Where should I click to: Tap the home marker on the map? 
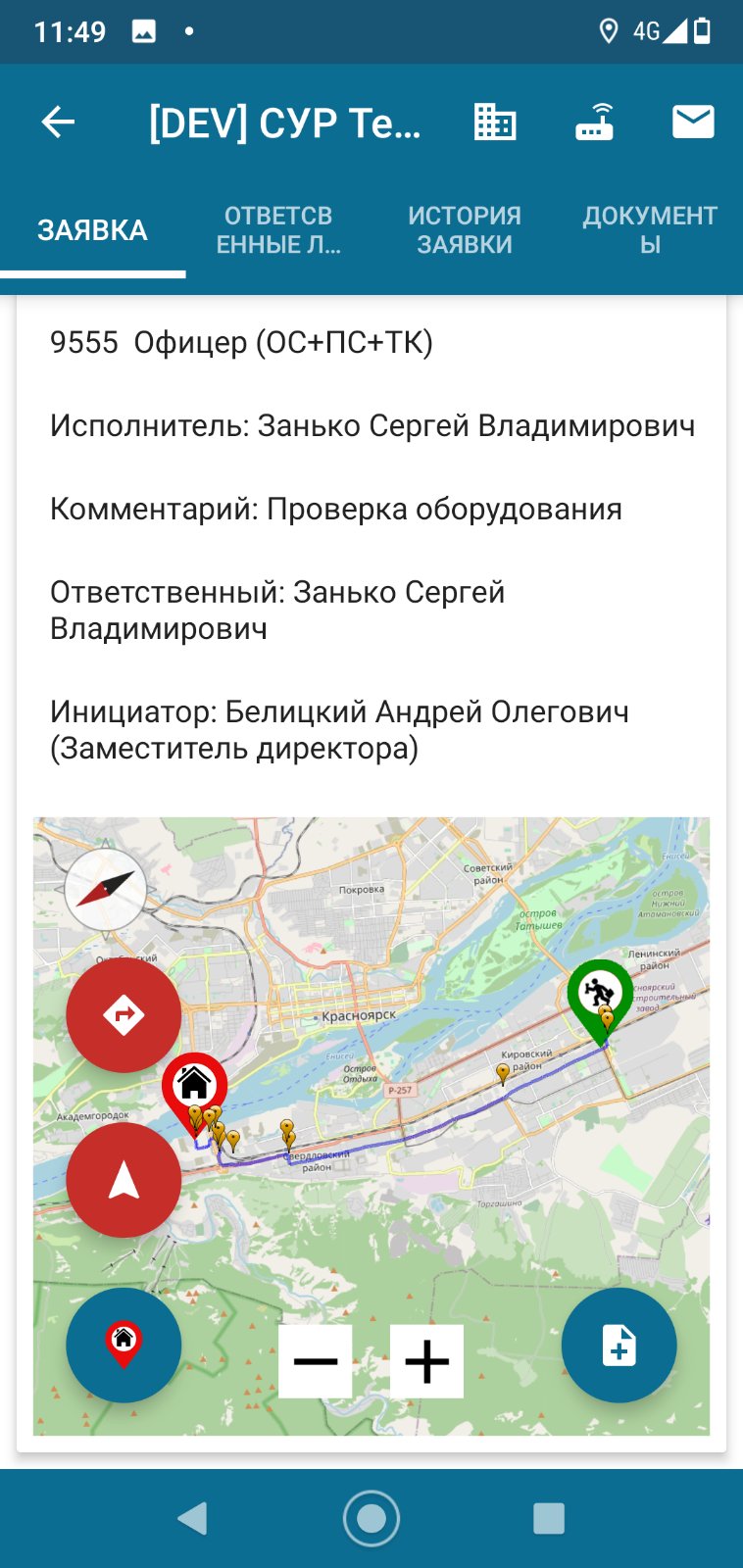click(194, 1084)
